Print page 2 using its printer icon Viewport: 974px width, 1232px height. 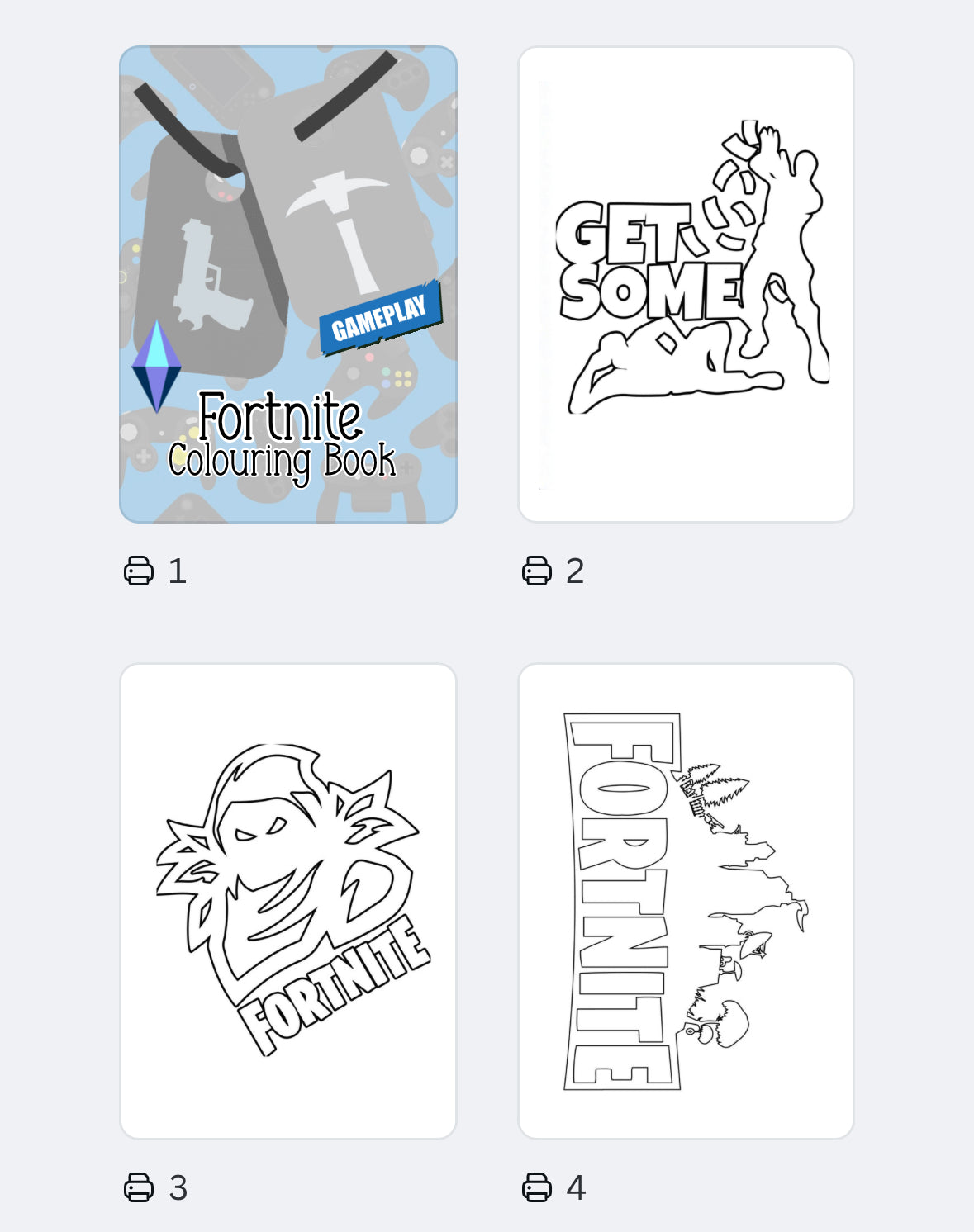coord(537,571)
